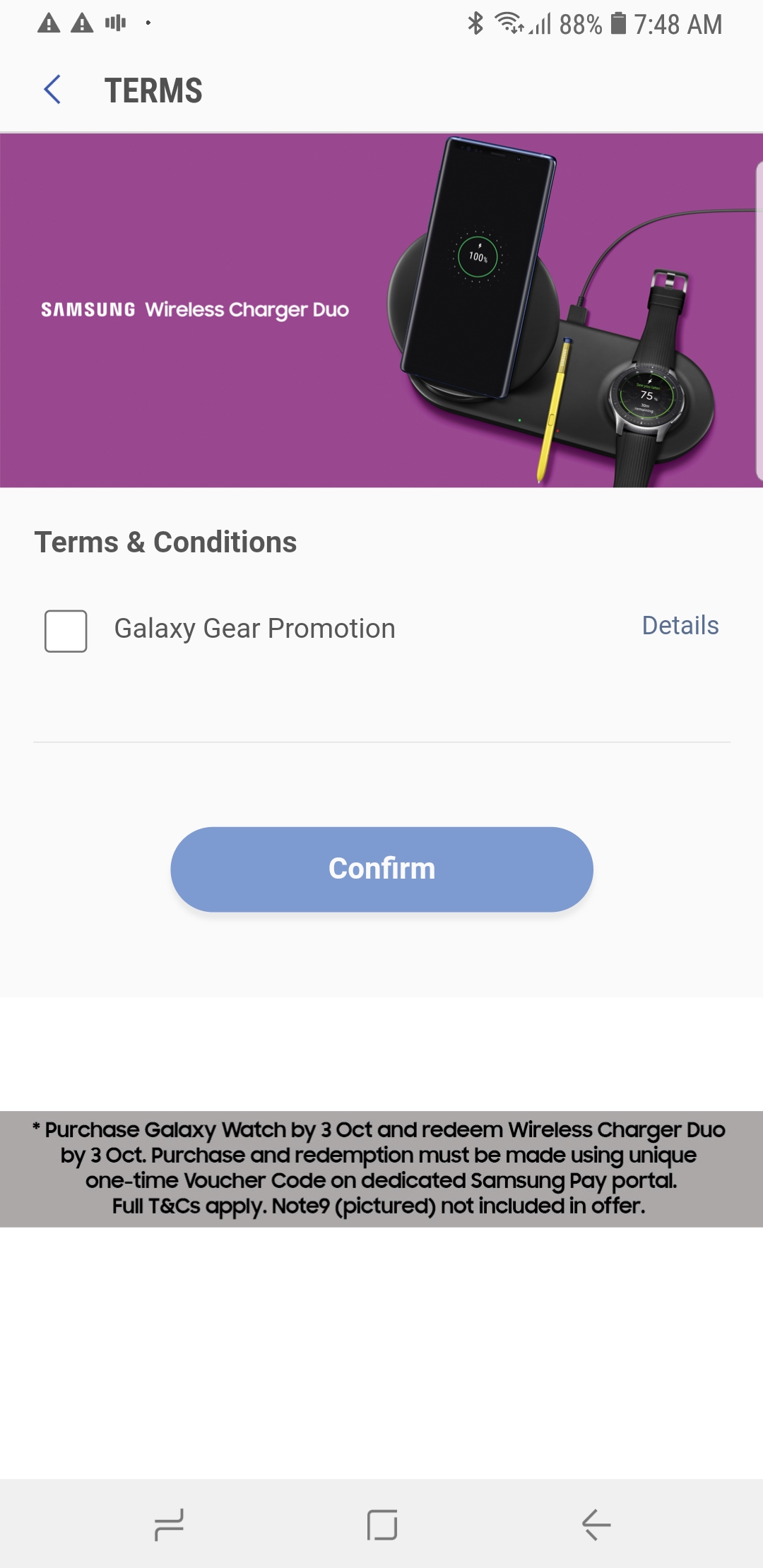The width and height of the screenshot is (763, 1568).
Task: Check the Galaxy Gear Promotion checkbox
Action: [x=66, y=631]
